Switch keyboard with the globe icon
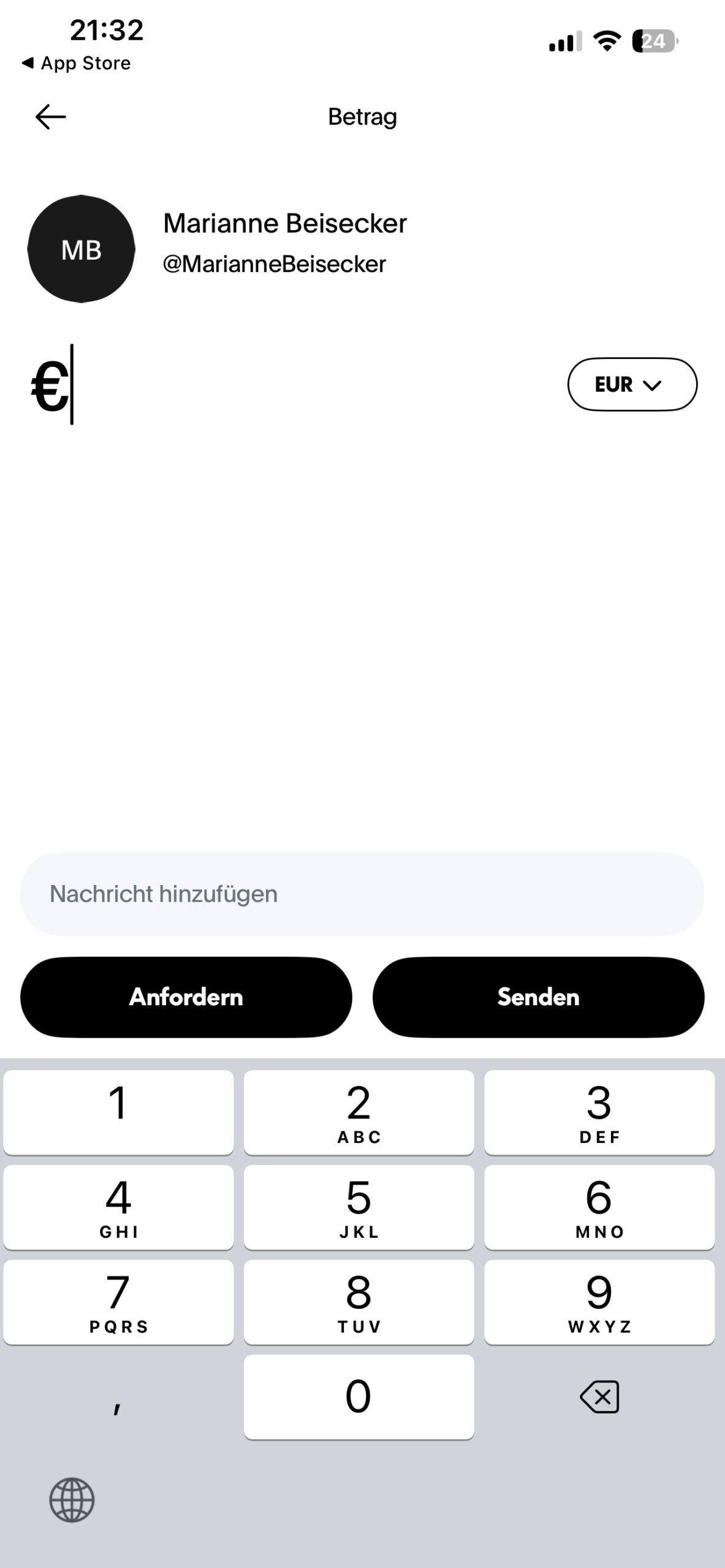Screen dimensions: 725x1568 72,1499
